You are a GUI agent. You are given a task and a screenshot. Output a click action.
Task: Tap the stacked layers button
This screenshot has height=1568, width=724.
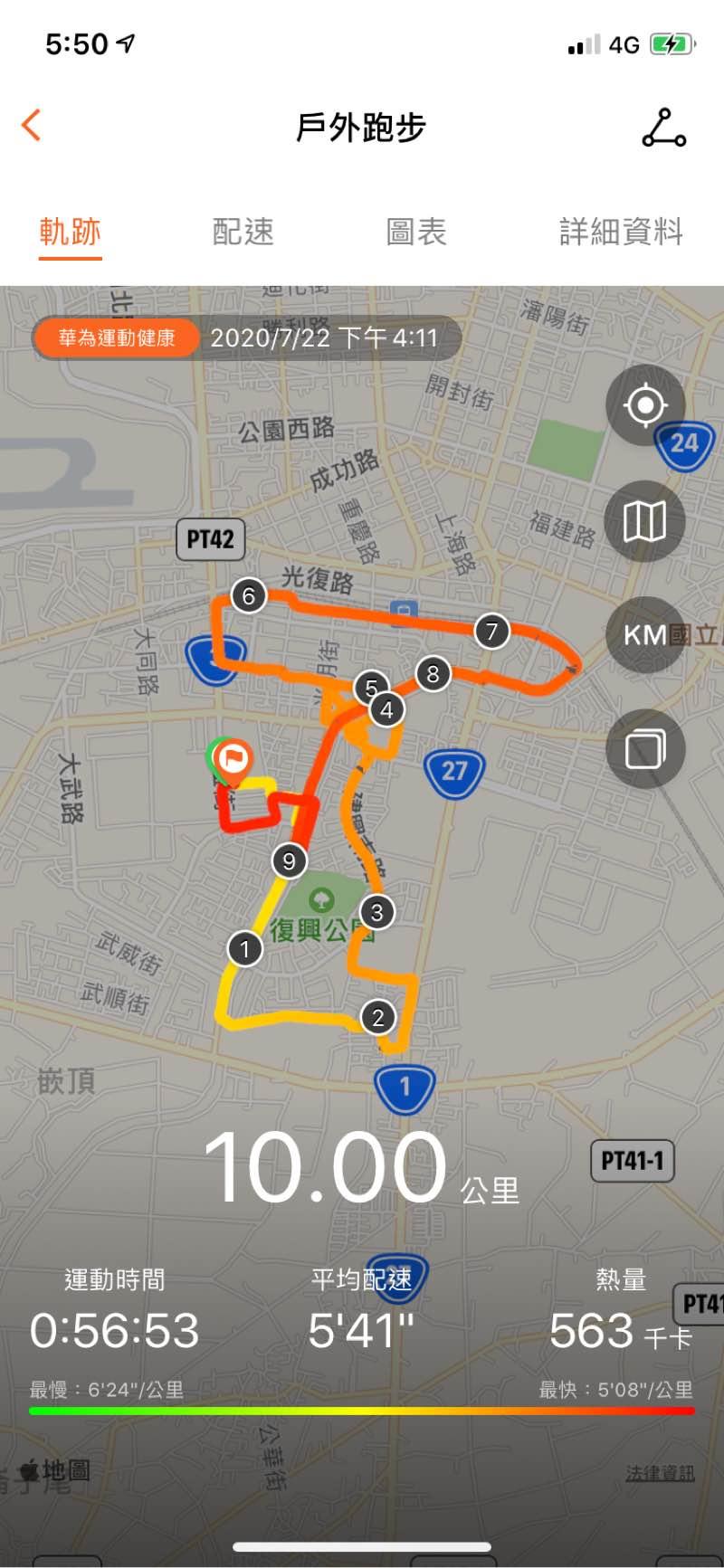coord(645,749)
